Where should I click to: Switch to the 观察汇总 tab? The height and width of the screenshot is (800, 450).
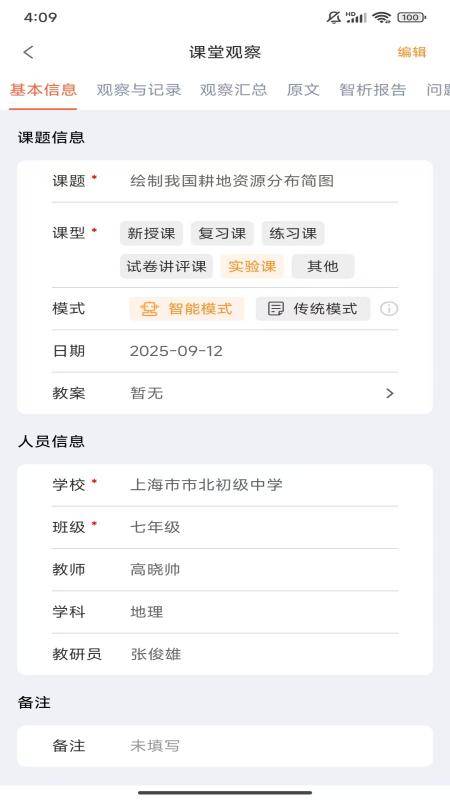[234, 90]
